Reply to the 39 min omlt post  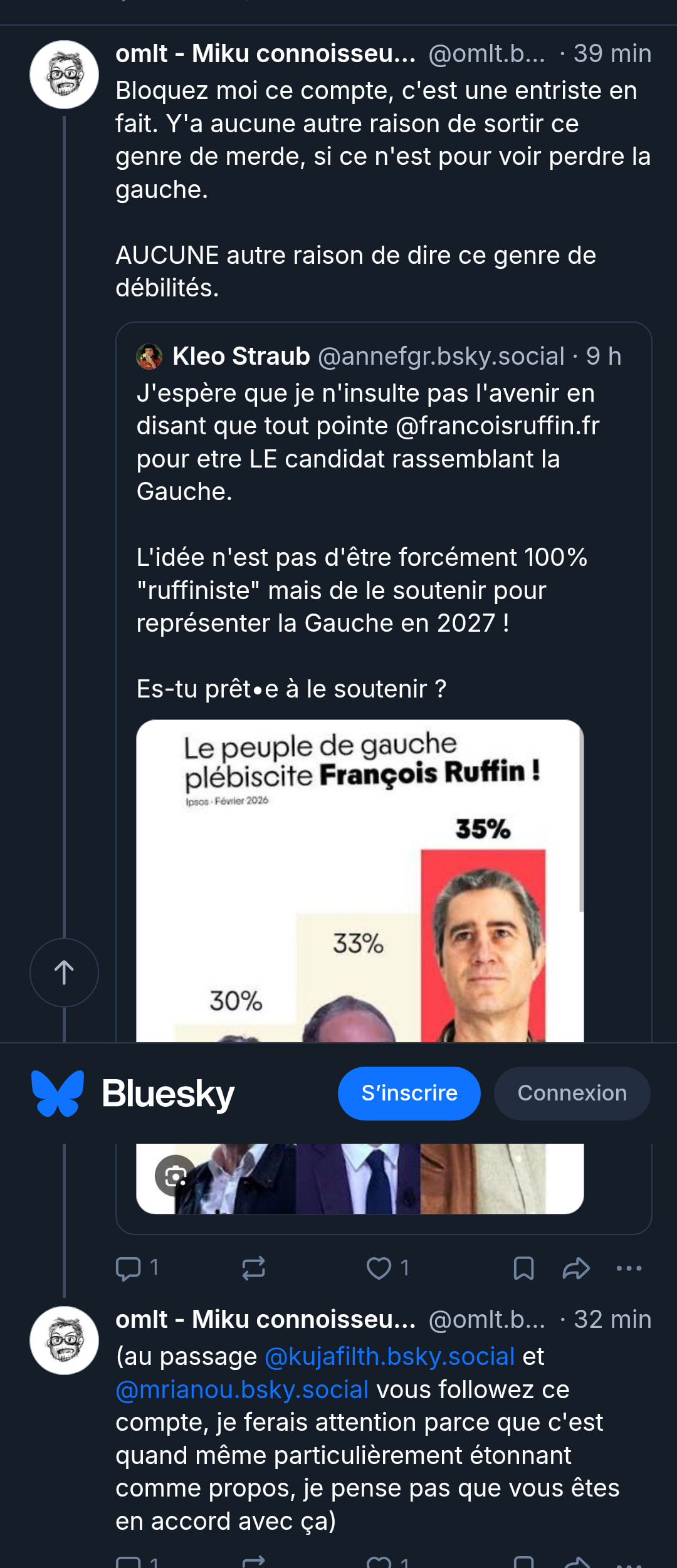[x=129, y=1268]
